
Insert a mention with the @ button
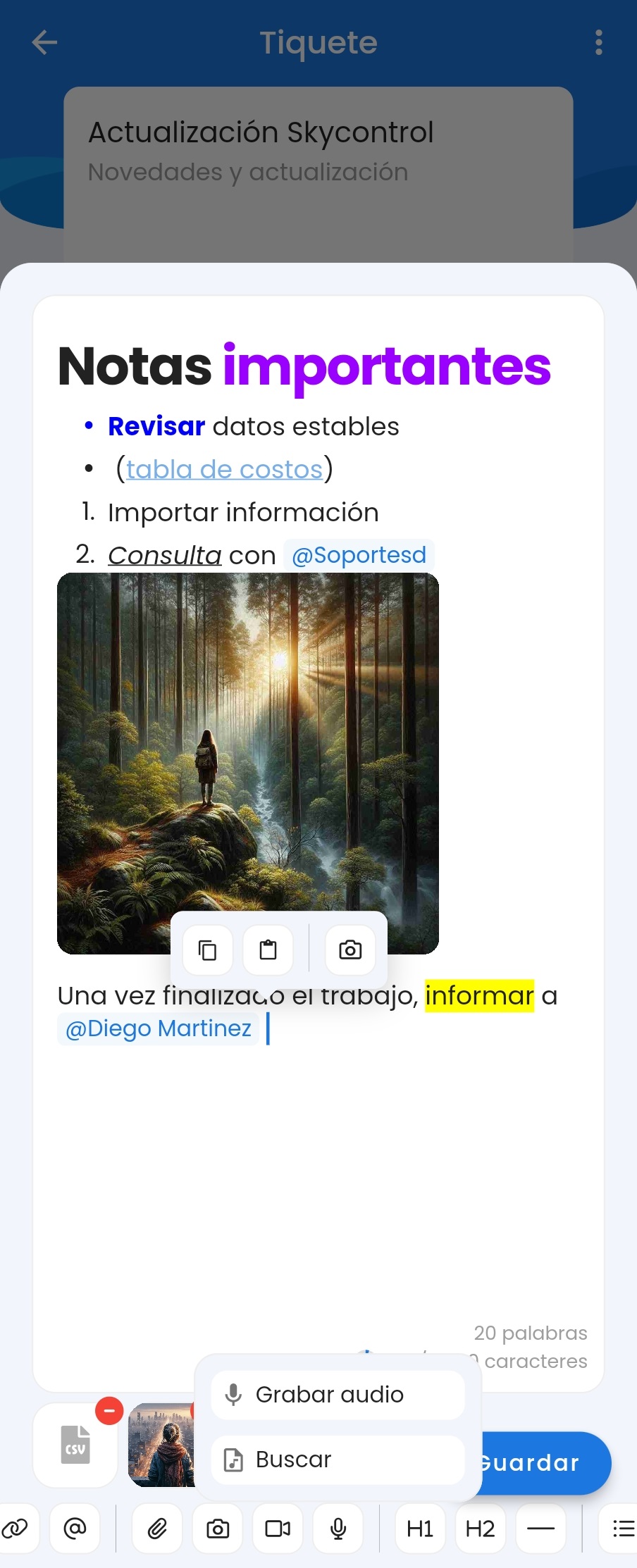click(75, 1528)
